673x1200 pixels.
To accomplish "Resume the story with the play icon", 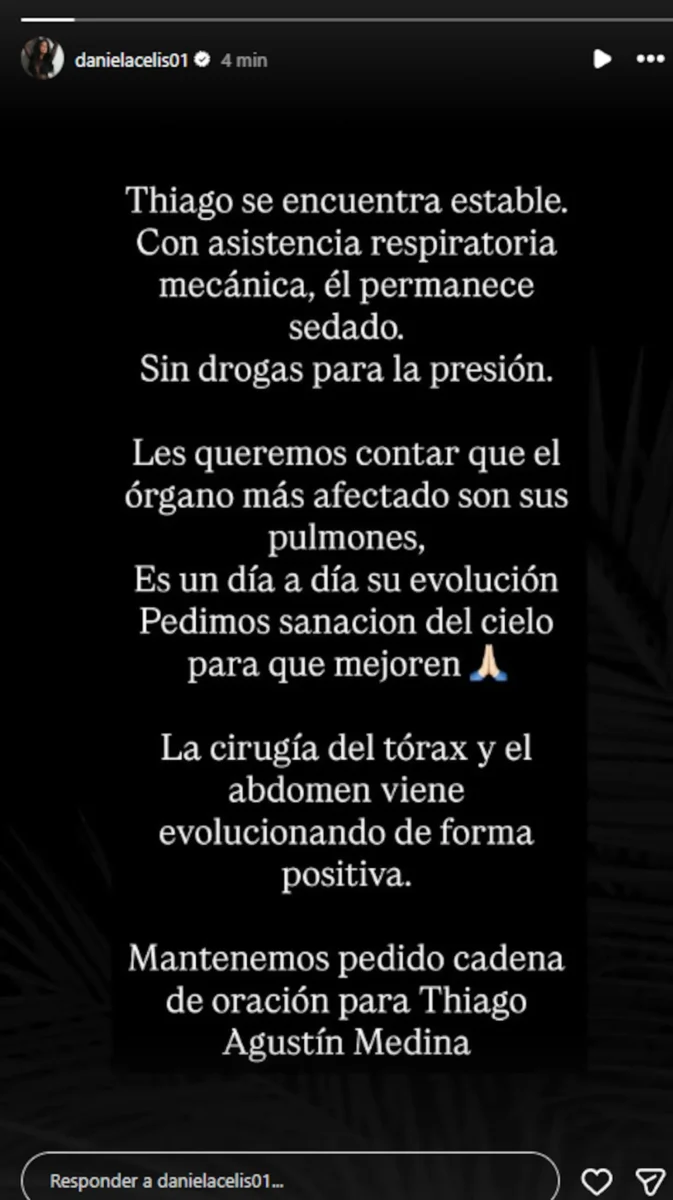I will 602,59.
